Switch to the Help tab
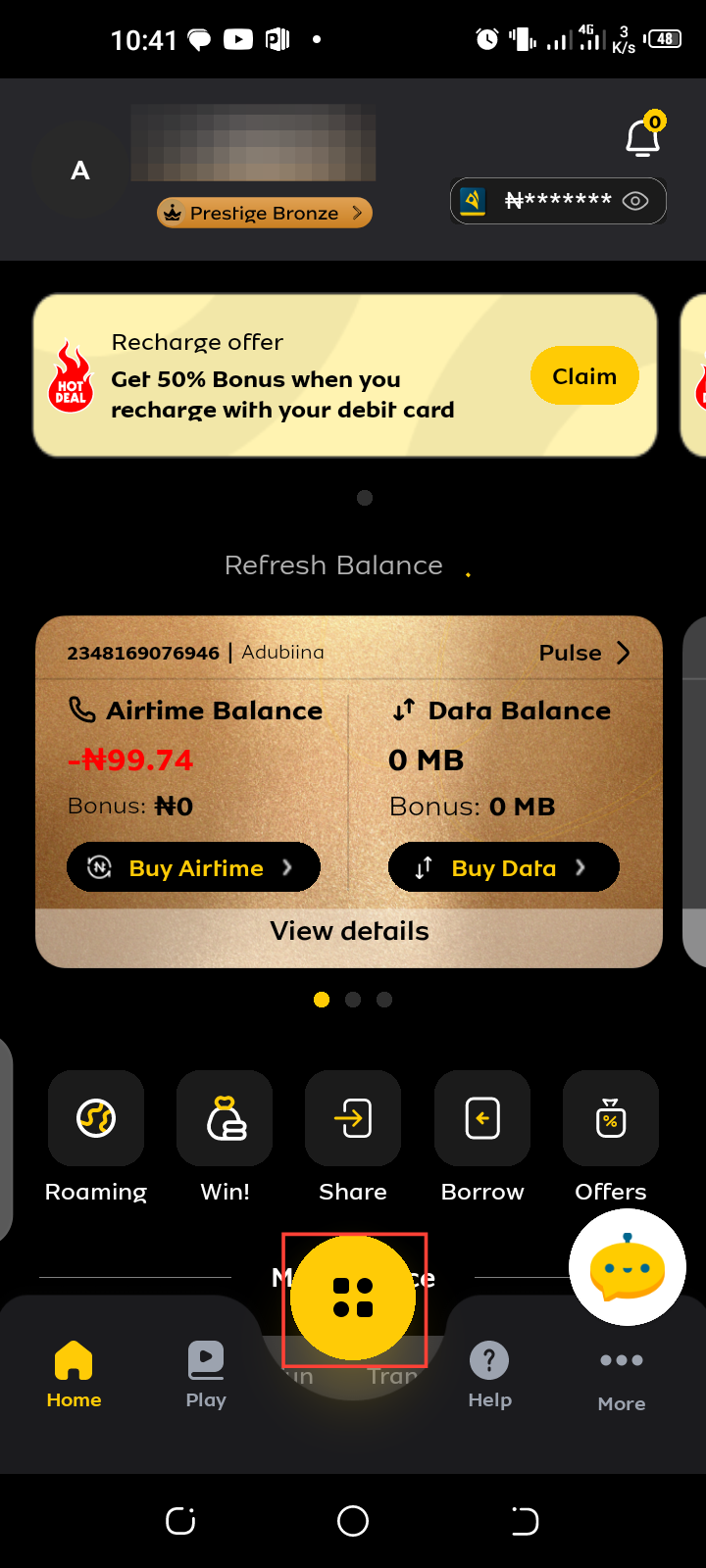This screenshot has width=706, height=1568. (489, 1374)
